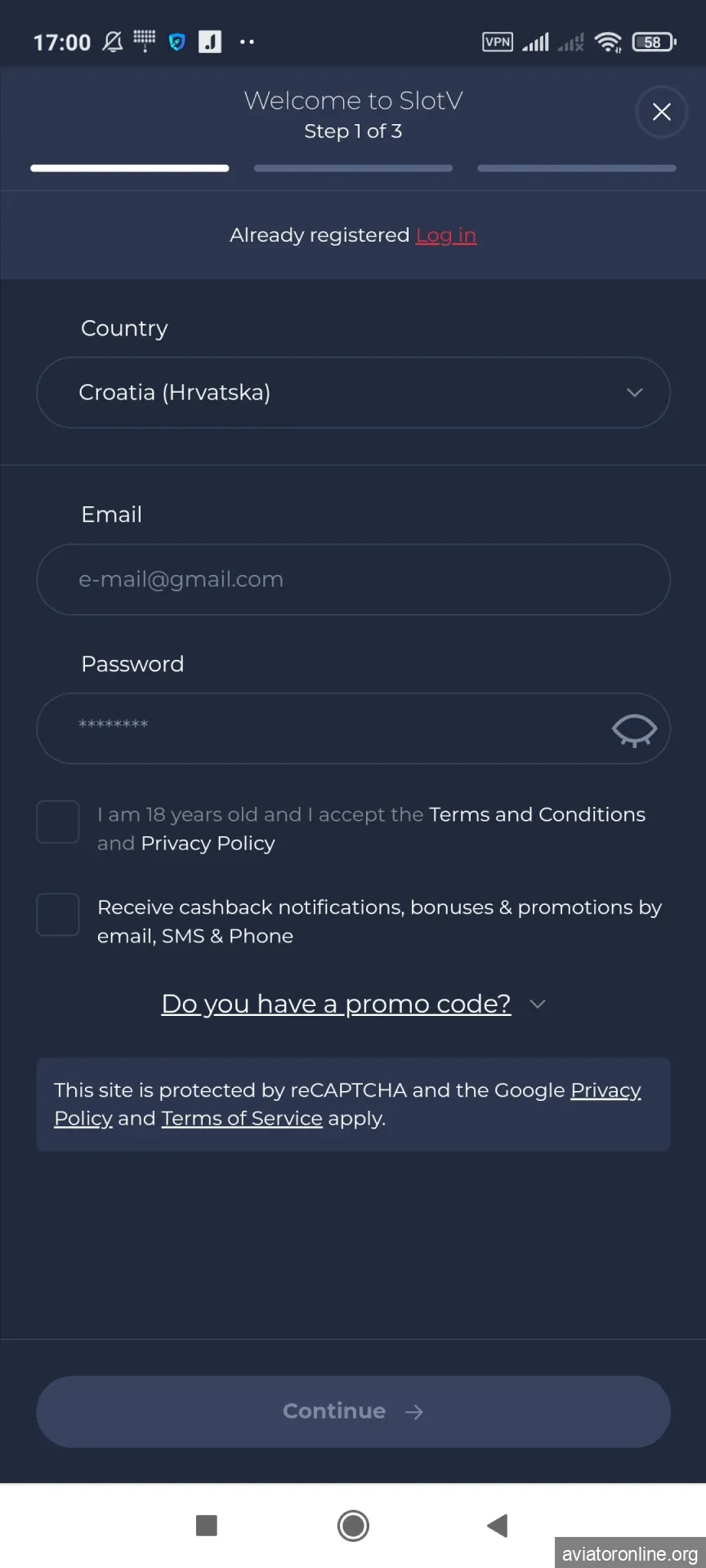The width and height of the screenshot is (706, 1568).
Task: Open Google Terms of Service link
Action: (x=242, y=1119)
